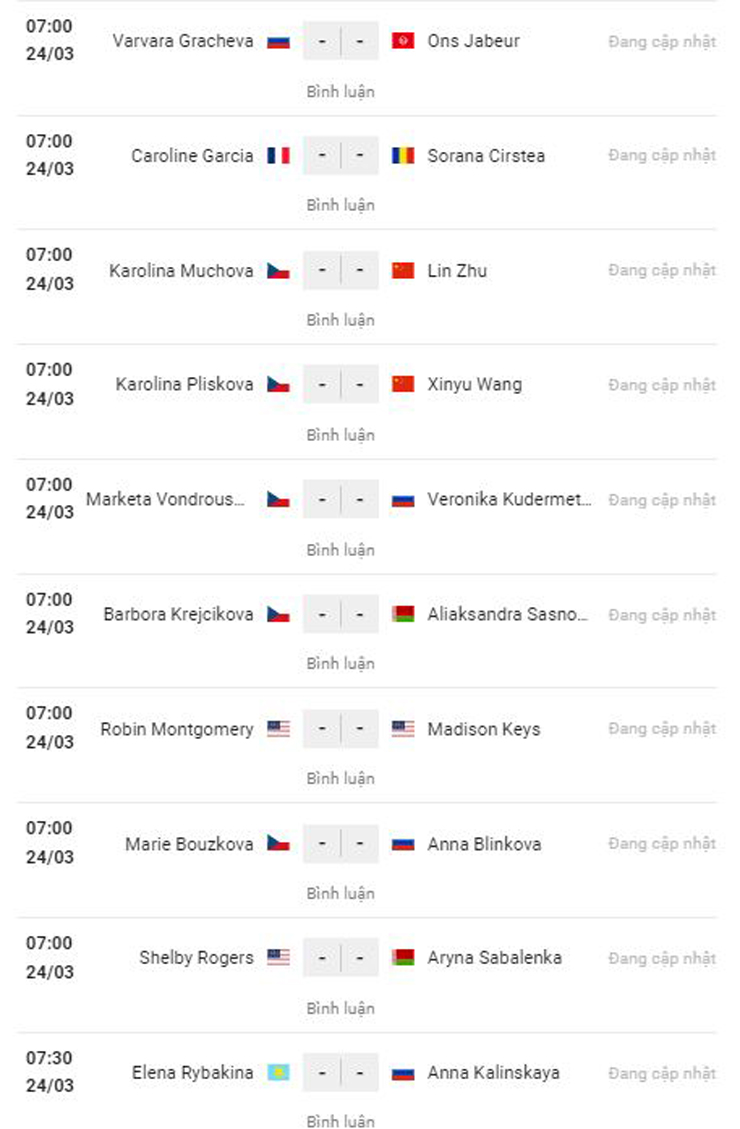Open Bình luận for Gracheva vs Jabeur
The width and height of the screenshot is (740, 1129).
pyautogui.click(x=340, y=91)
